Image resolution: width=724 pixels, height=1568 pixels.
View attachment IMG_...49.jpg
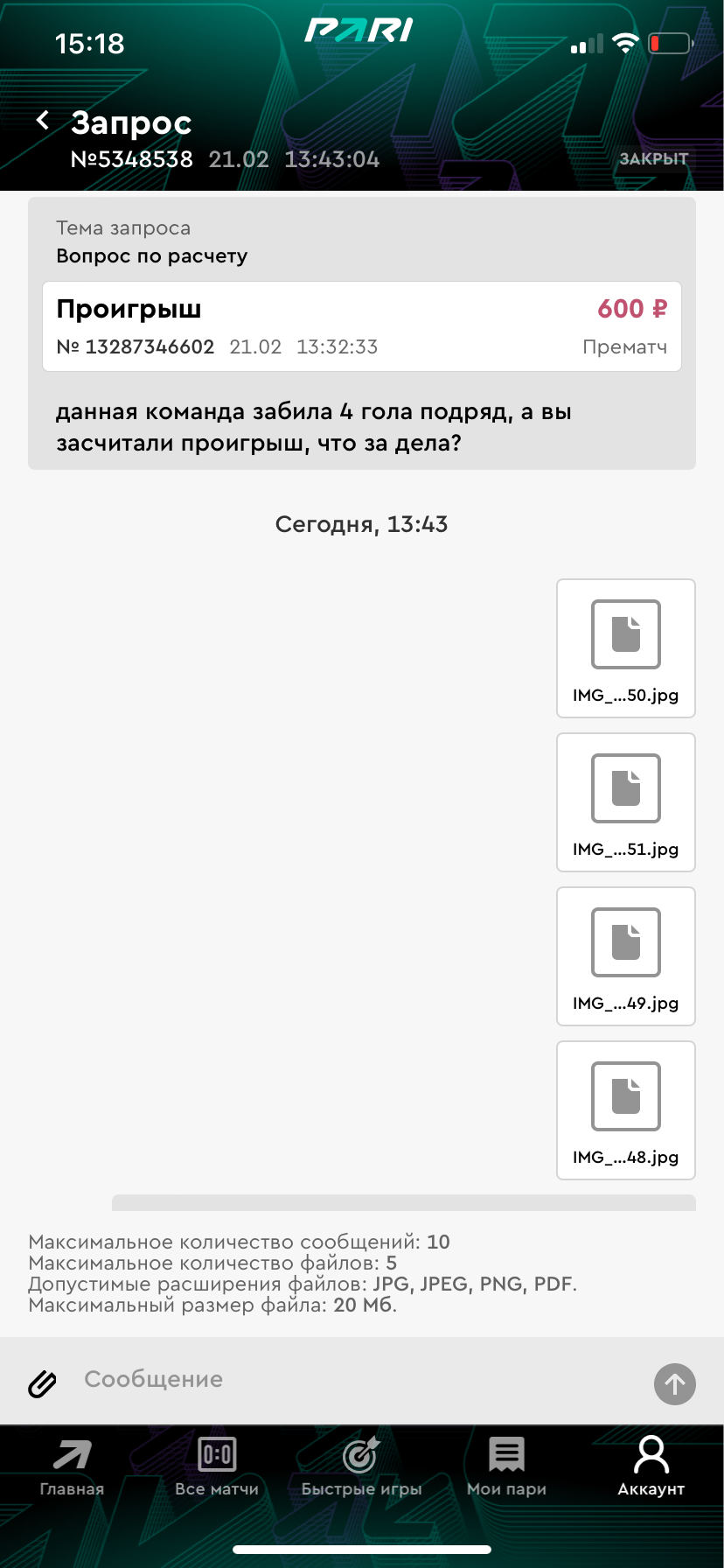click(x=625, y=955)
